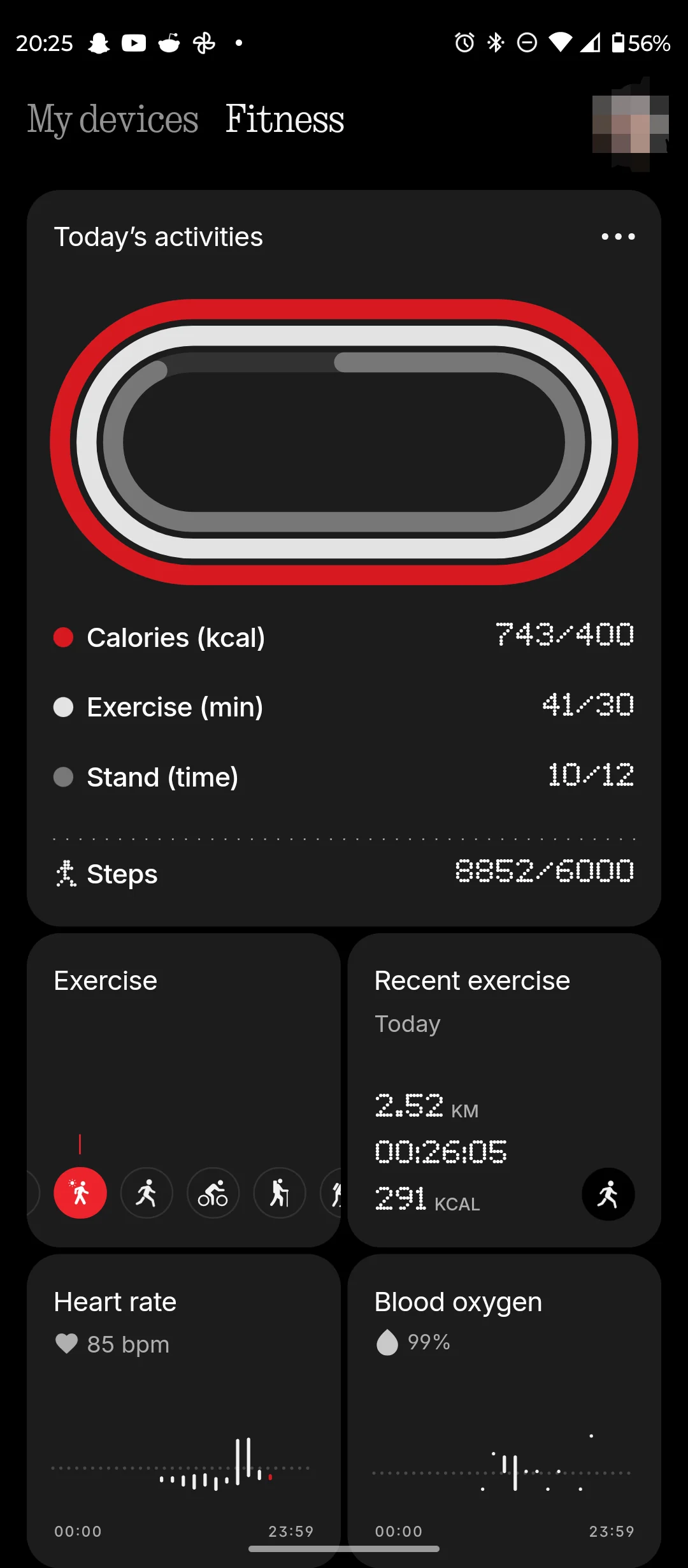The height and width of the screenshot is (1568, 688).
Task: Open the Blood oxygen card
Action: point(504,1402)
